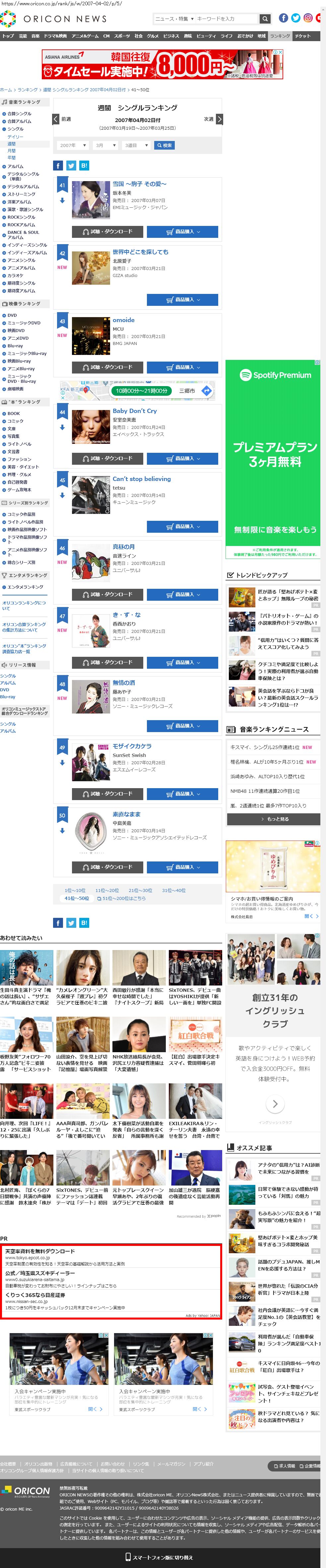Open Baby Don't Cry title link

coord(134,411)
